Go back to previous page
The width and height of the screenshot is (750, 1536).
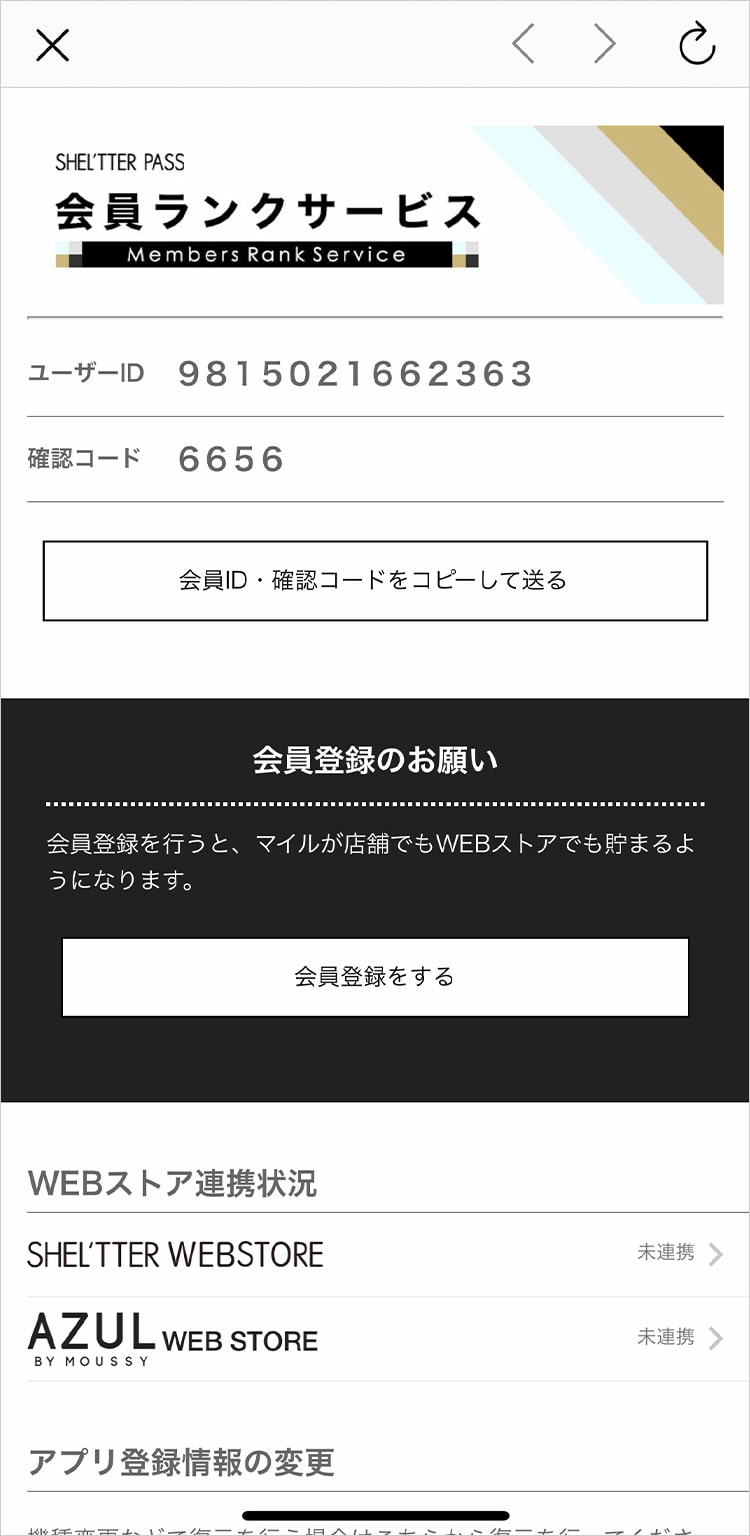(524, 44)
